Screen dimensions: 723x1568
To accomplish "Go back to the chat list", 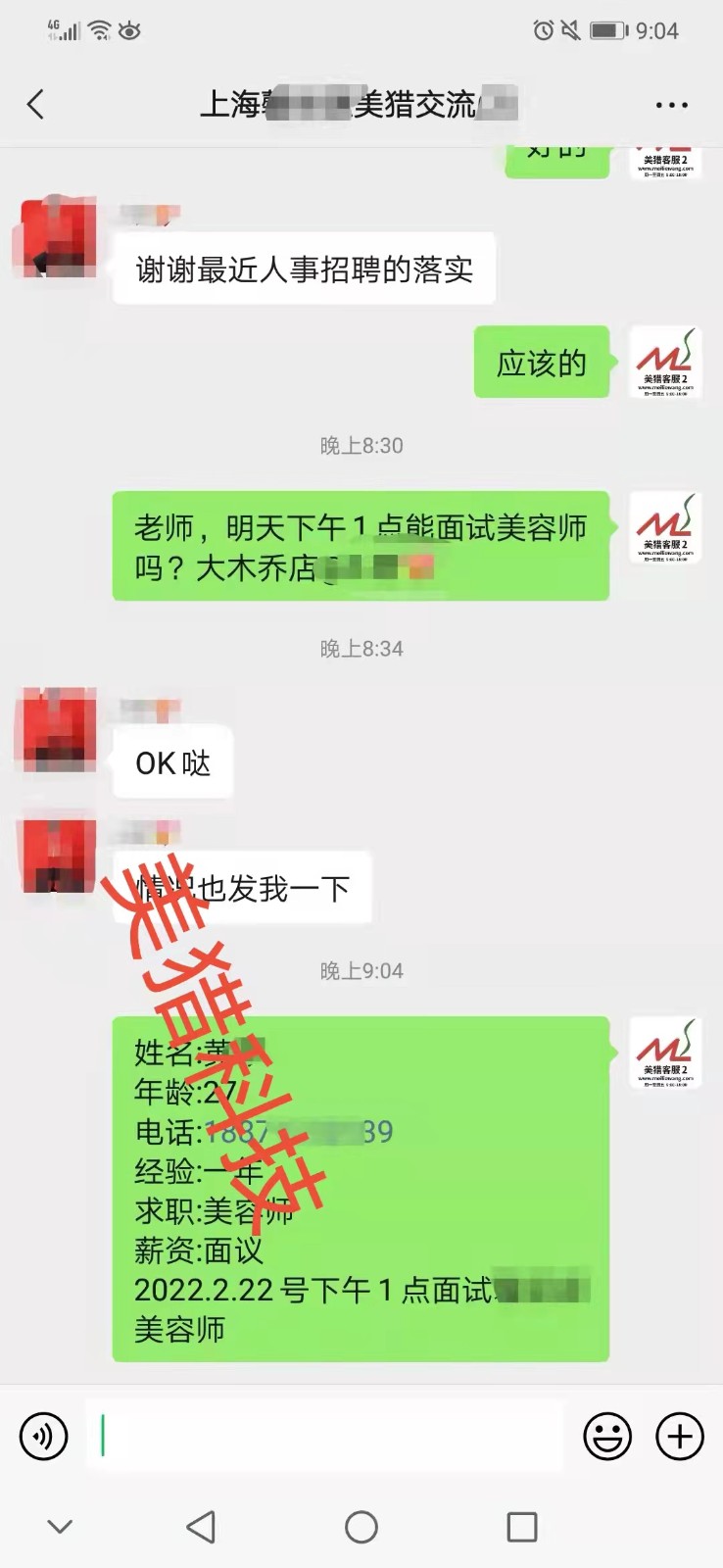I will point(36,104).
